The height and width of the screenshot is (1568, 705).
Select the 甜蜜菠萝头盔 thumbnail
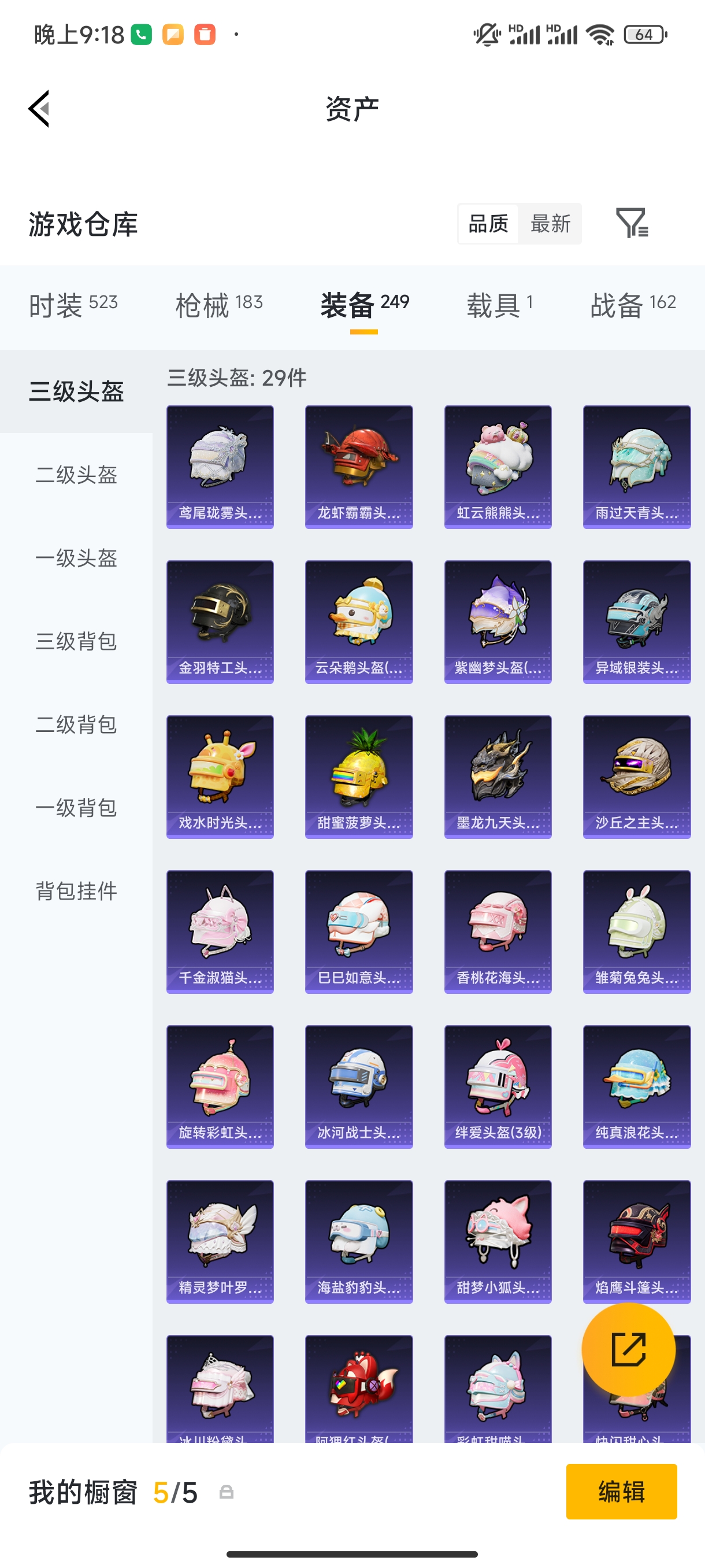point(358,777)
